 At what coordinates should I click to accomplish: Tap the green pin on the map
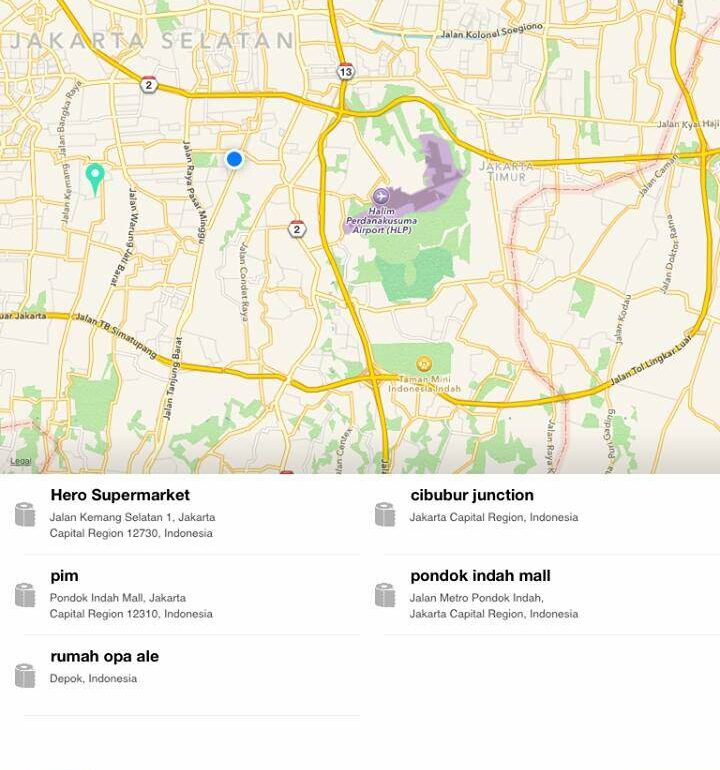point(95,176)
